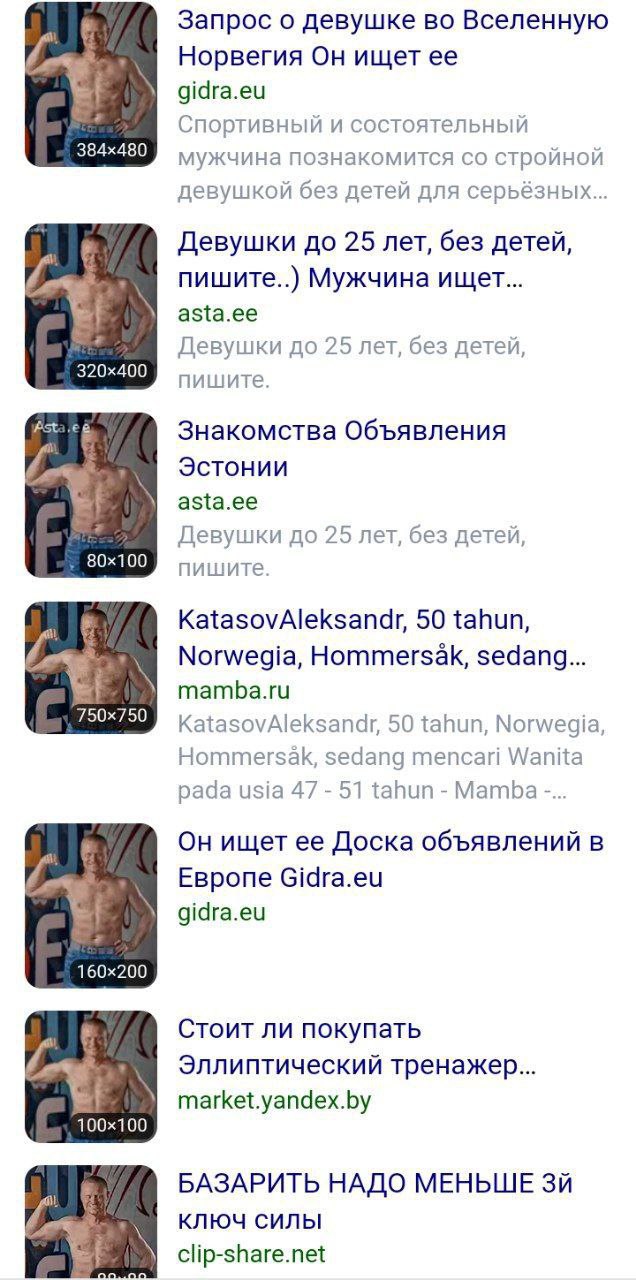
Task: View the 750×750 image thumbnail
Action: pos(91,667)
